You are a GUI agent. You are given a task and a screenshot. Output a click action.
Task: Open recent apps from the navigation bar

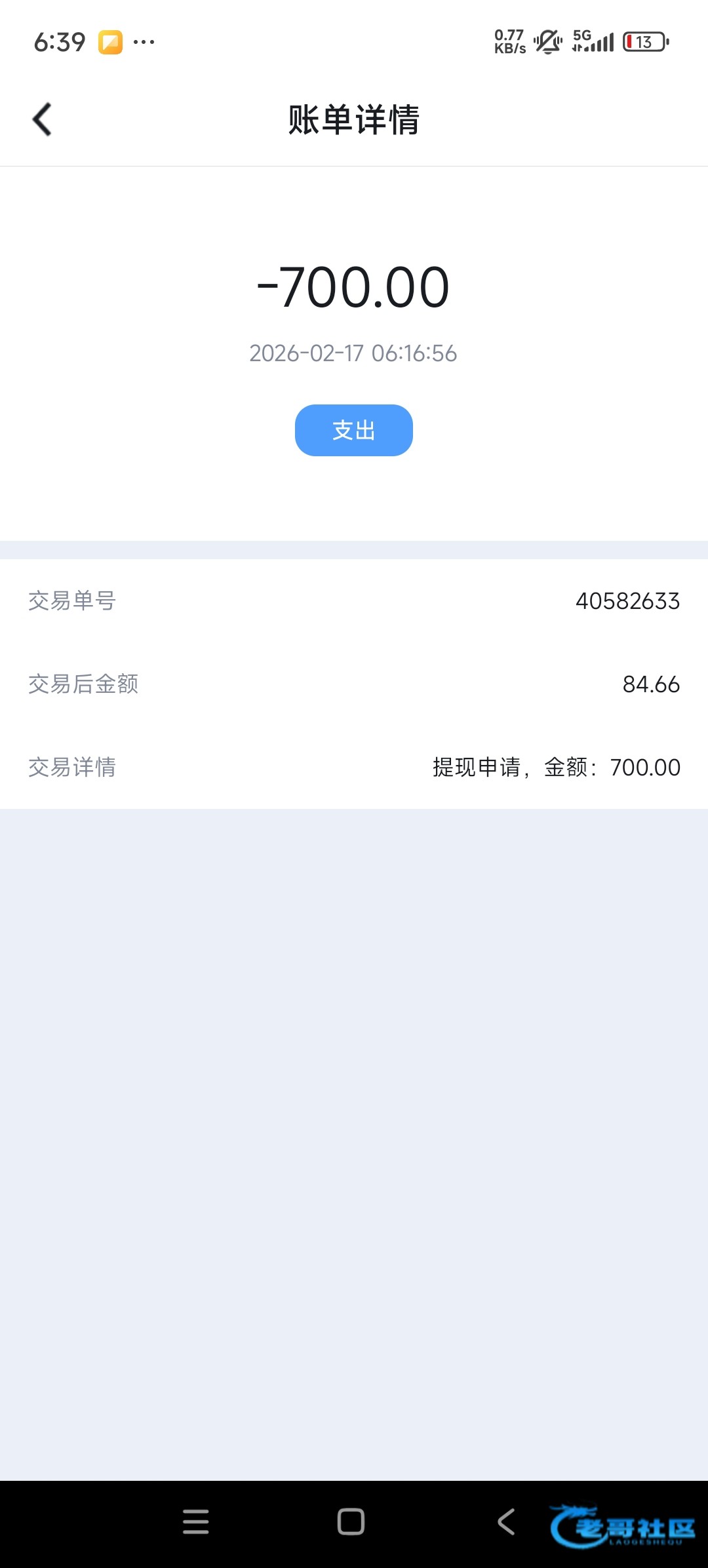pos(195,1521)
